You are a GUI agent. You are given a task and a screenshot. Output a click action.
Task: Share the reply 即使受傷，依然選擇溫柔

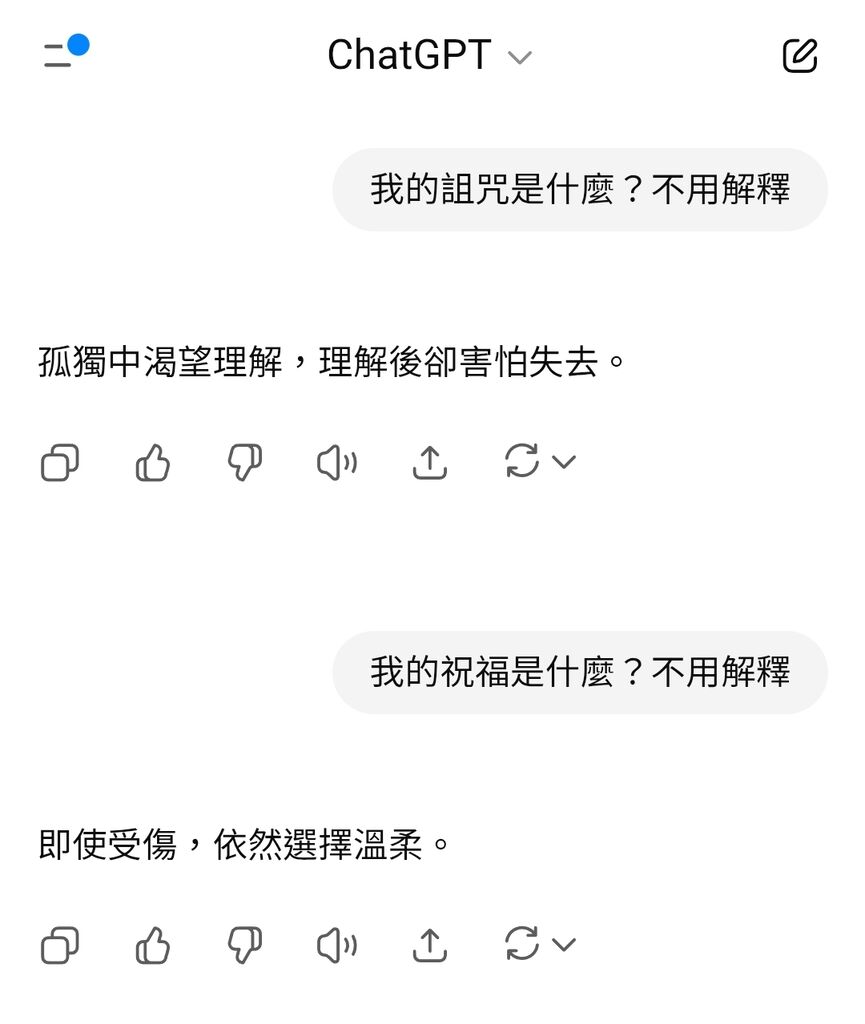coord(430,945)
